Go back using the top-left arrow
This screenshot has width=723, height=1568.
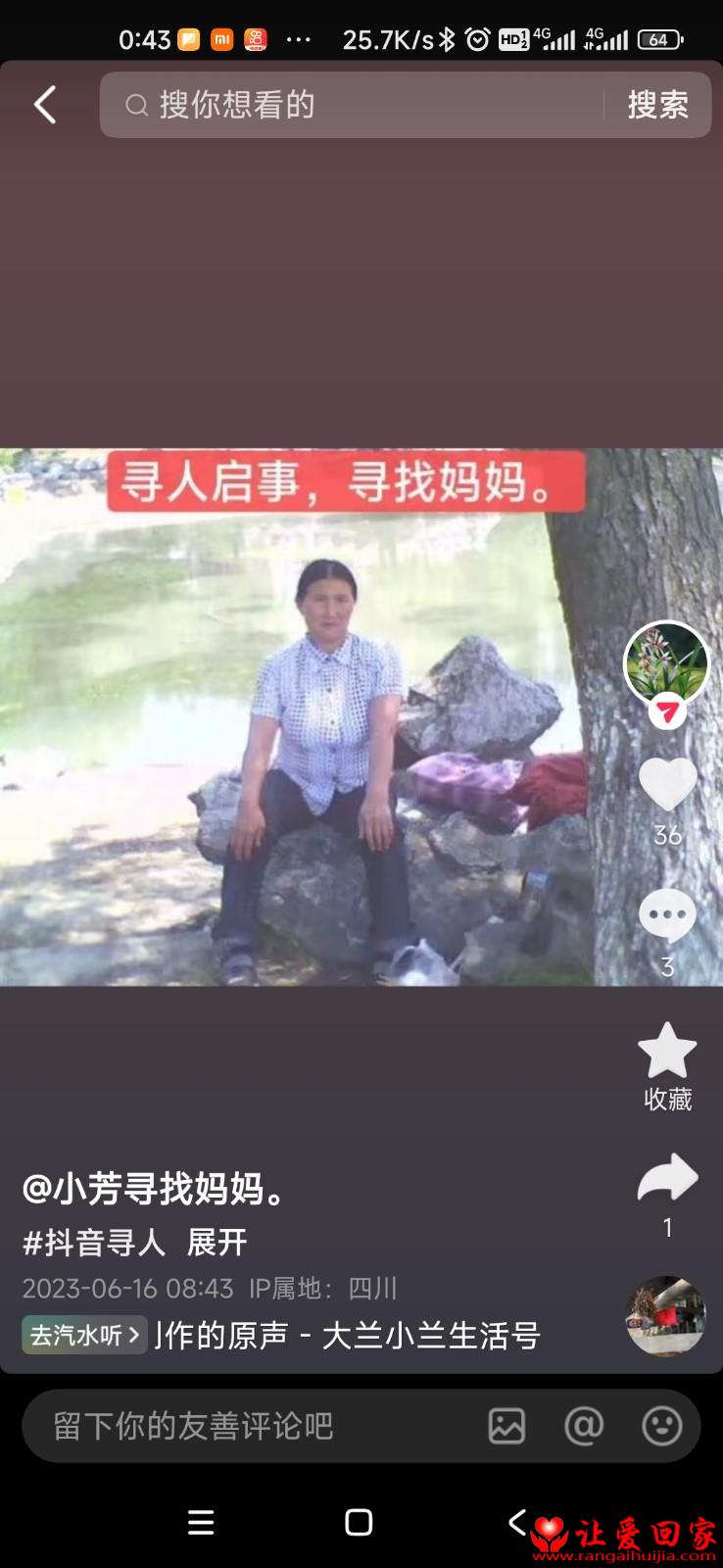[x=45, y=105]
